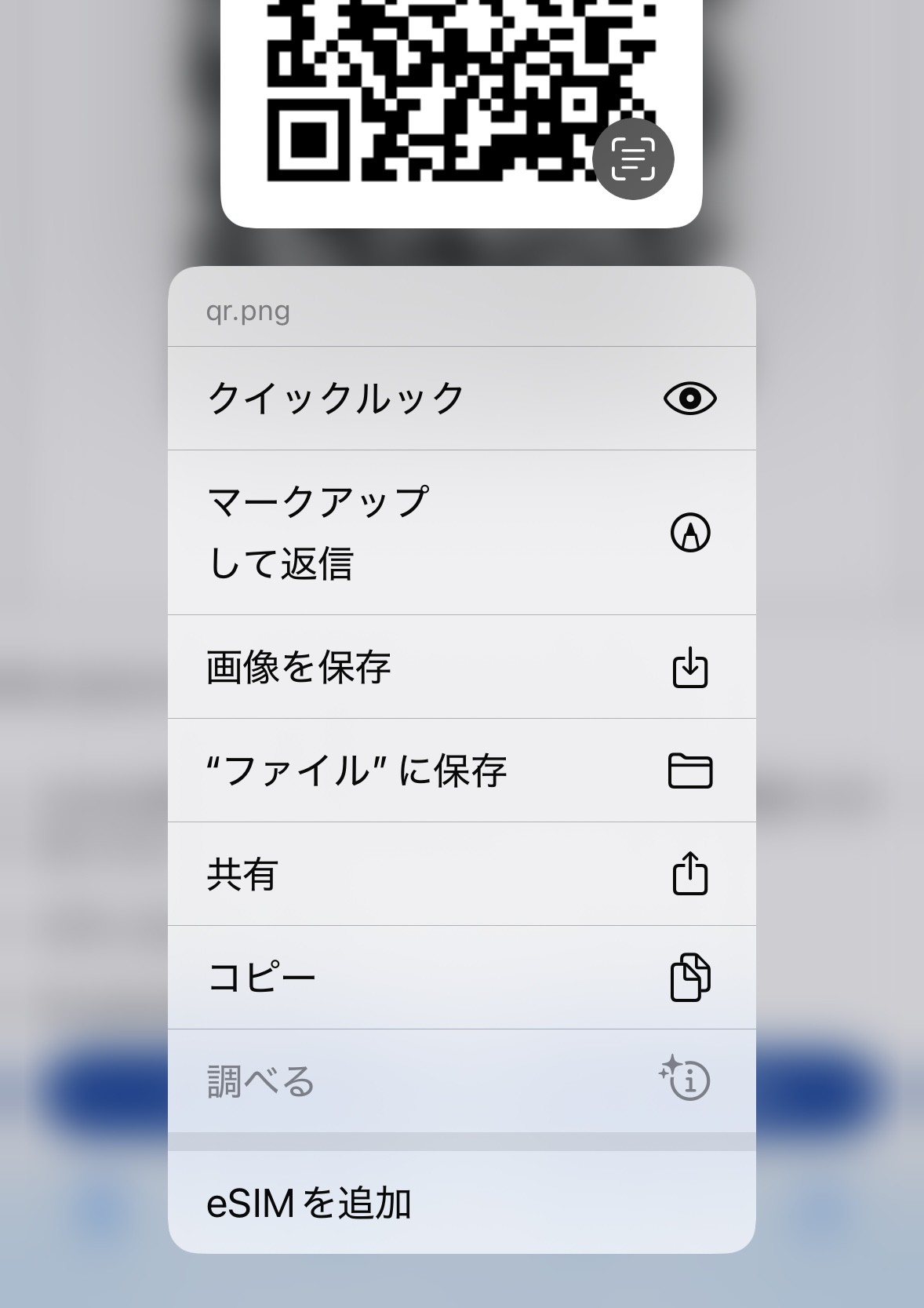
Task: Select "ファイル"に保存
Action: [461, 771]
